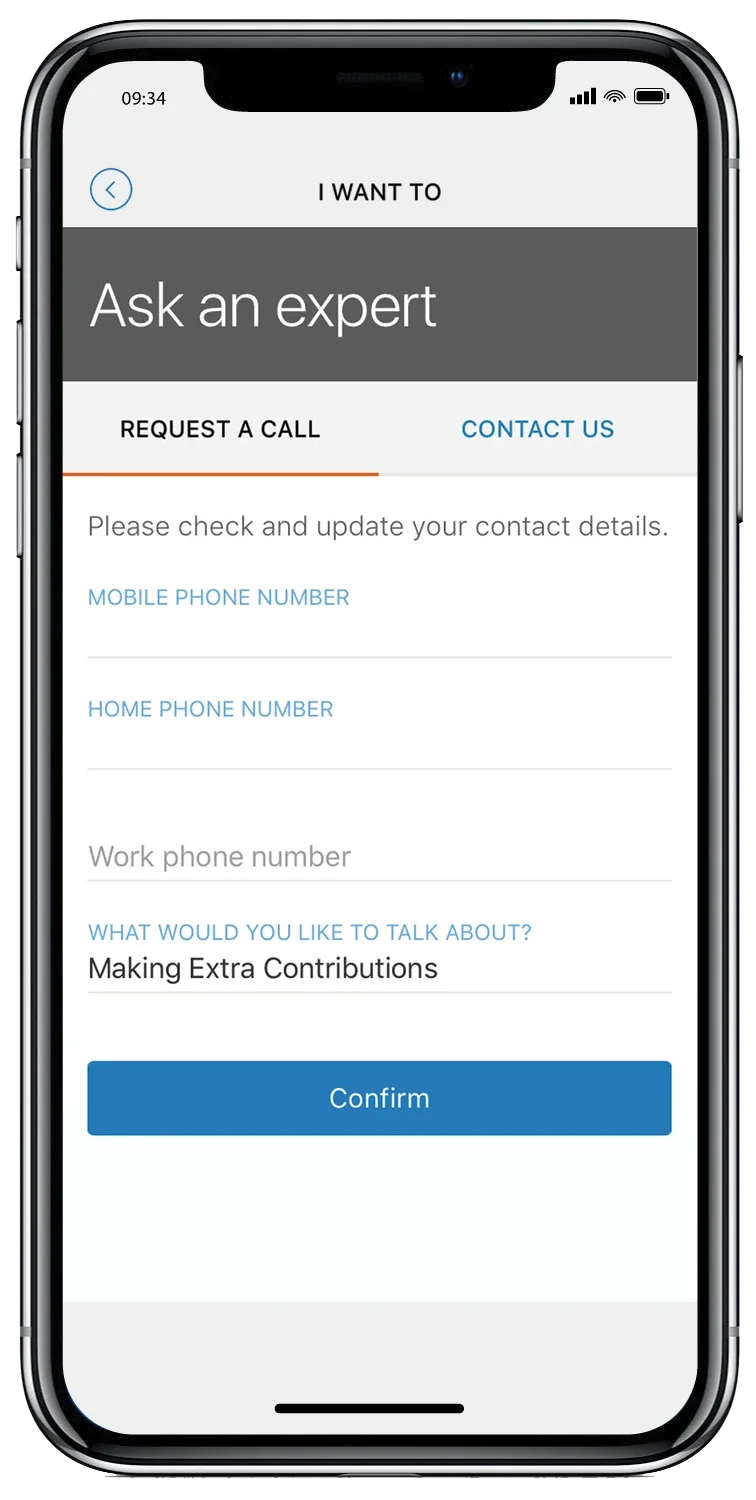Open the topic picker showing Making Extra Contributions
The height and width of the screenshot is (1500, 756).
pos(379,968)
